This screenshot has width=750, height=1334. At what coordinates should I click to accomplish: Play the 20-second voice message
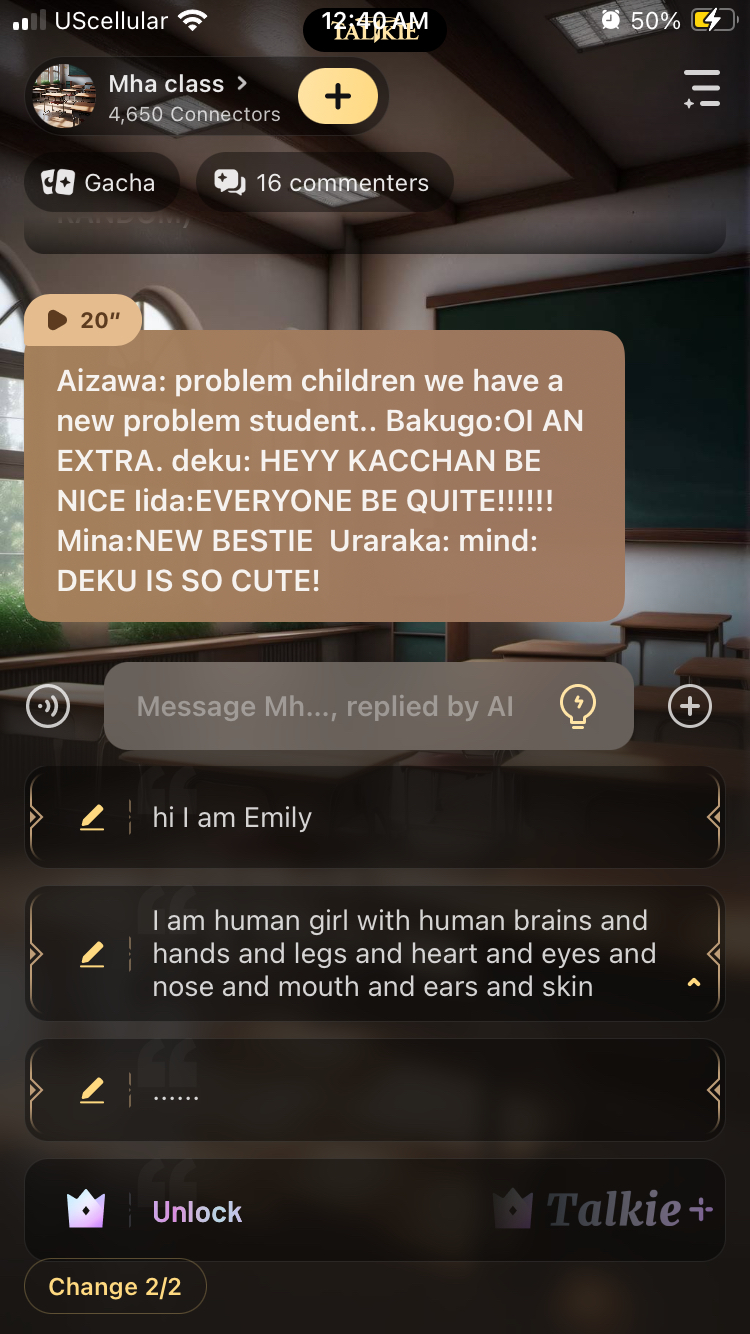[83, 320]
